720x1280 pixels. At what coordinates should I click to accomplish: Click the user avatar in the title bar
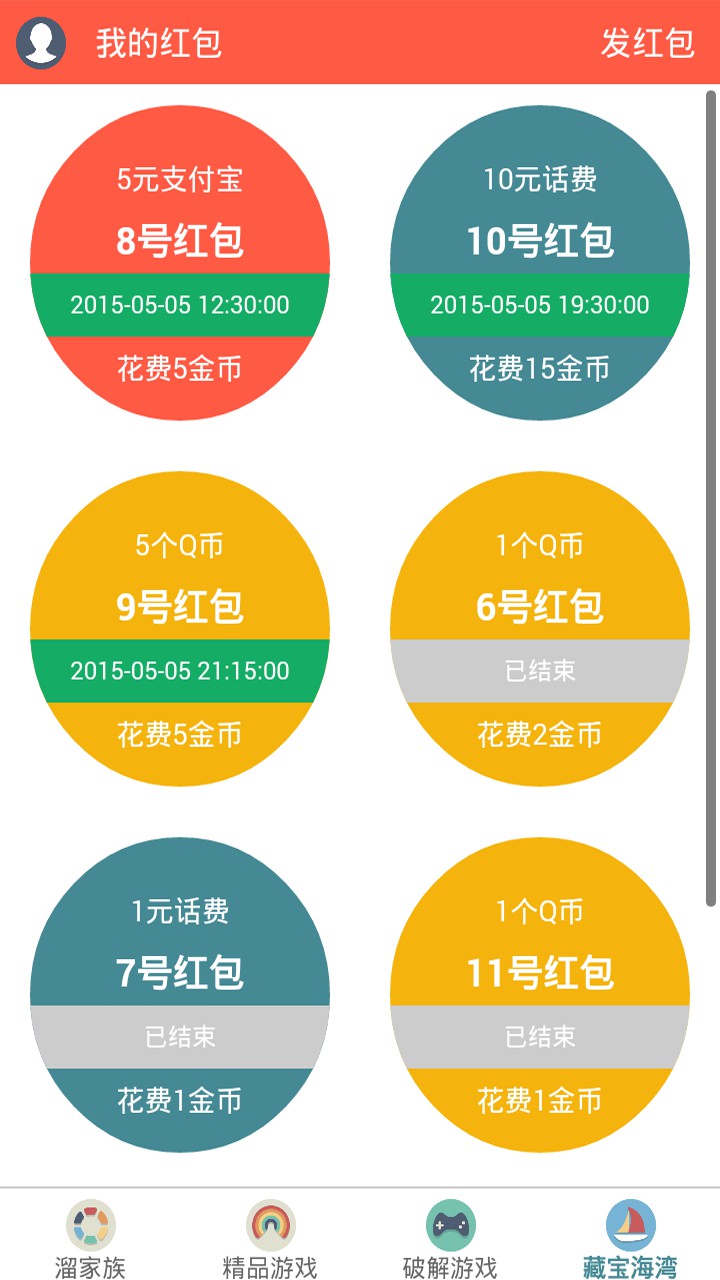[39, 44]
